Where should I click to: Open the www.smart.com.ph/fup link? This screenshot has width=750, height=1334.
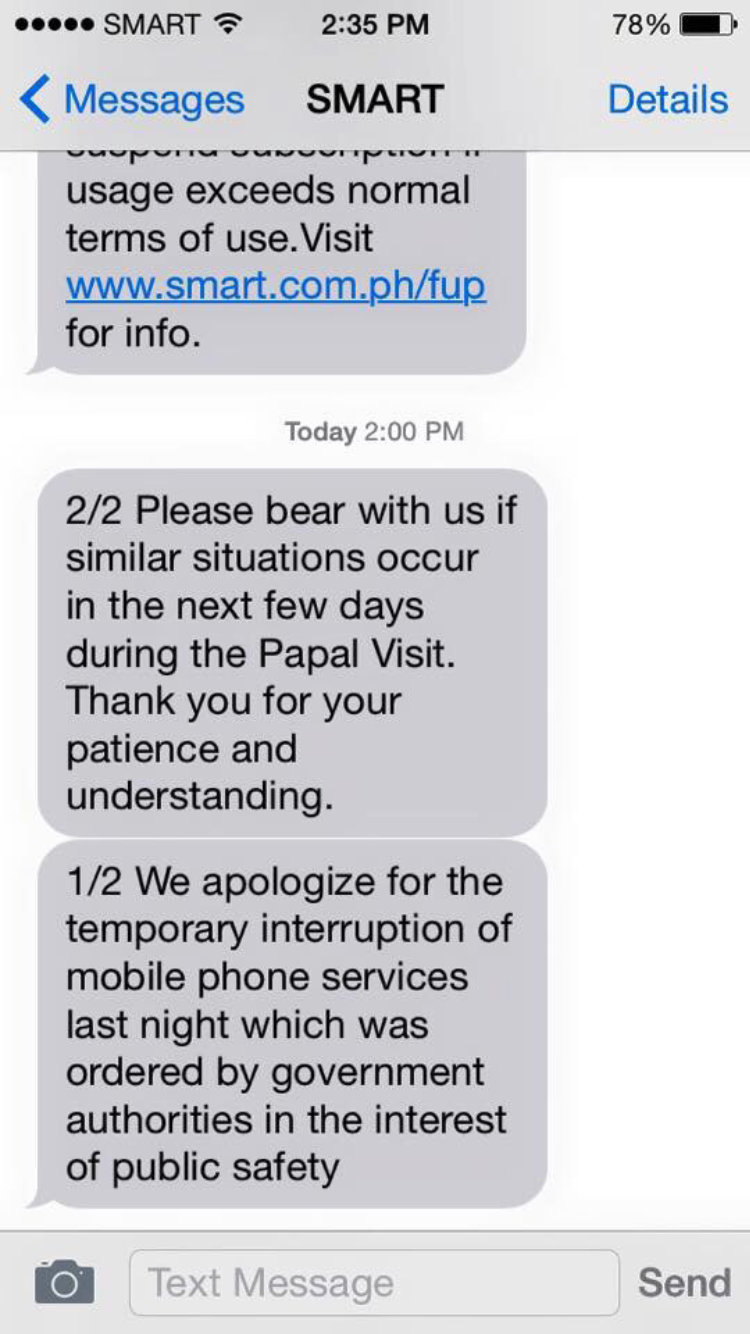[x=275, y=286]
